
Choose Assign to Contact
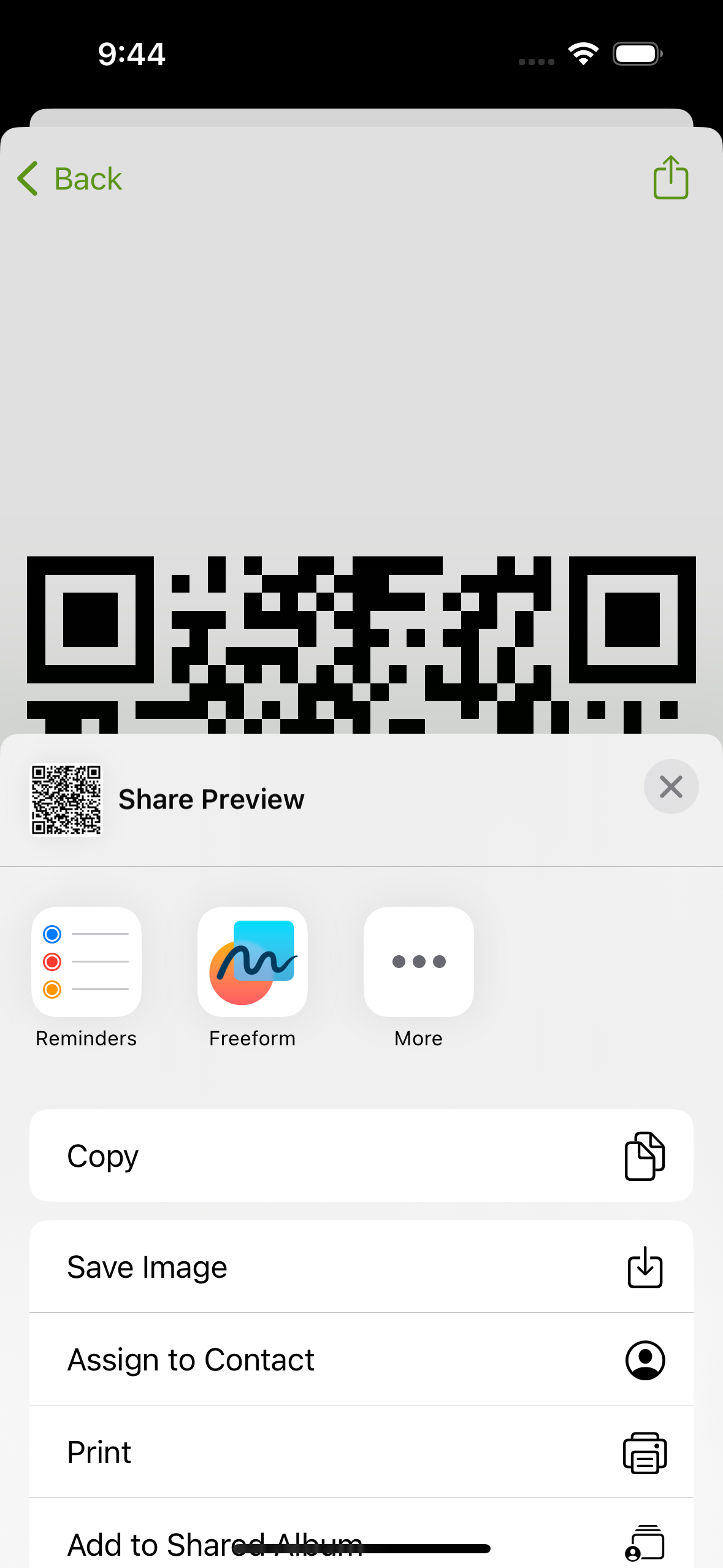361,1359
